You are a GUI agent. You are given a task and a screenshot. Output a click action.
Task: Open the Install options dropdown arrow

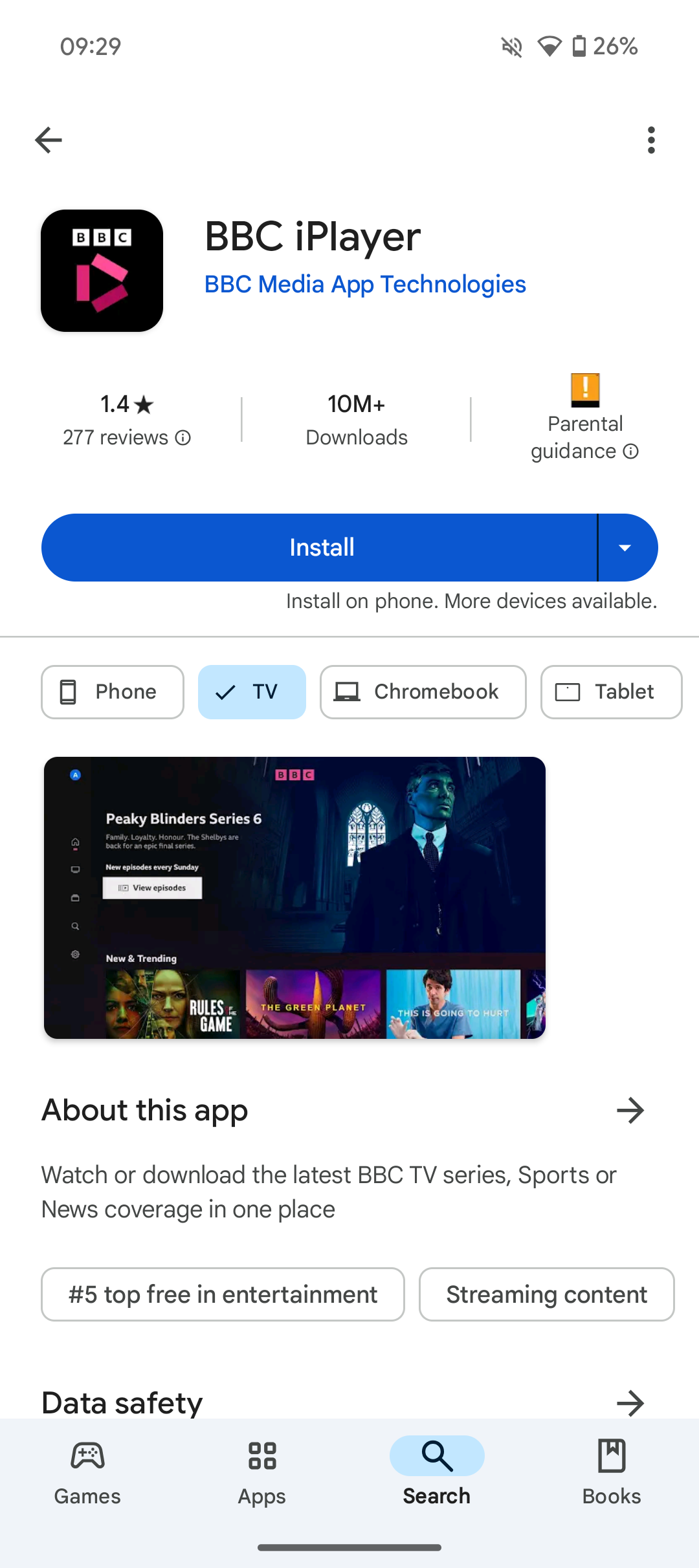coord(625,547)
